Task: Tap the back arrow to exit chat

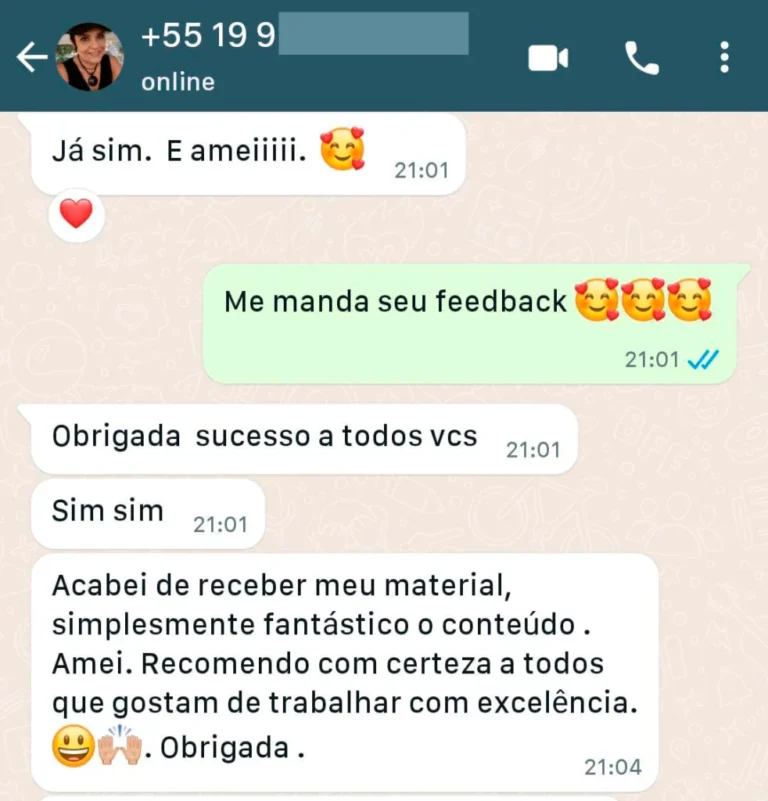Action: tap(31, 57)
